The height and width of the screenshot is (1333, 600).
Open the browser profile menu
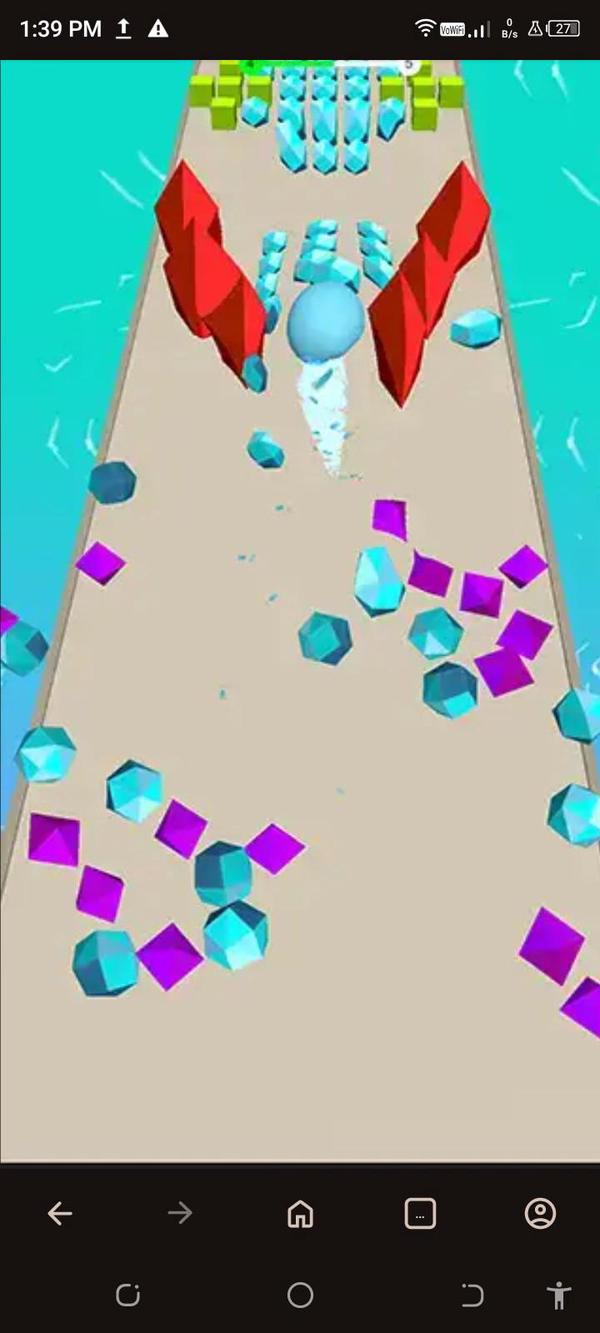[540, 1214]
